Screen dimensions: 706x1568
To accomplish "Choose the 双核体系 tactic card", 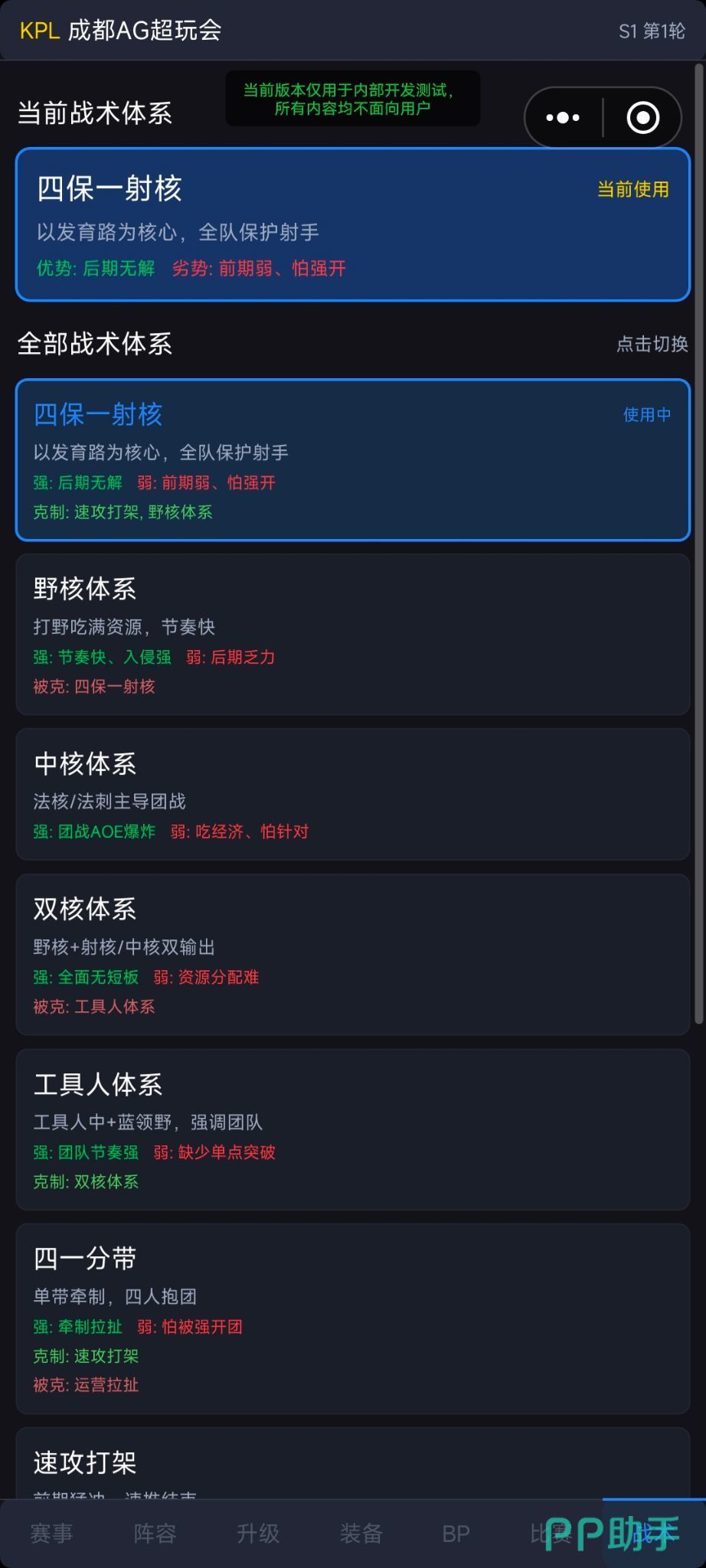I will [352, 954].
